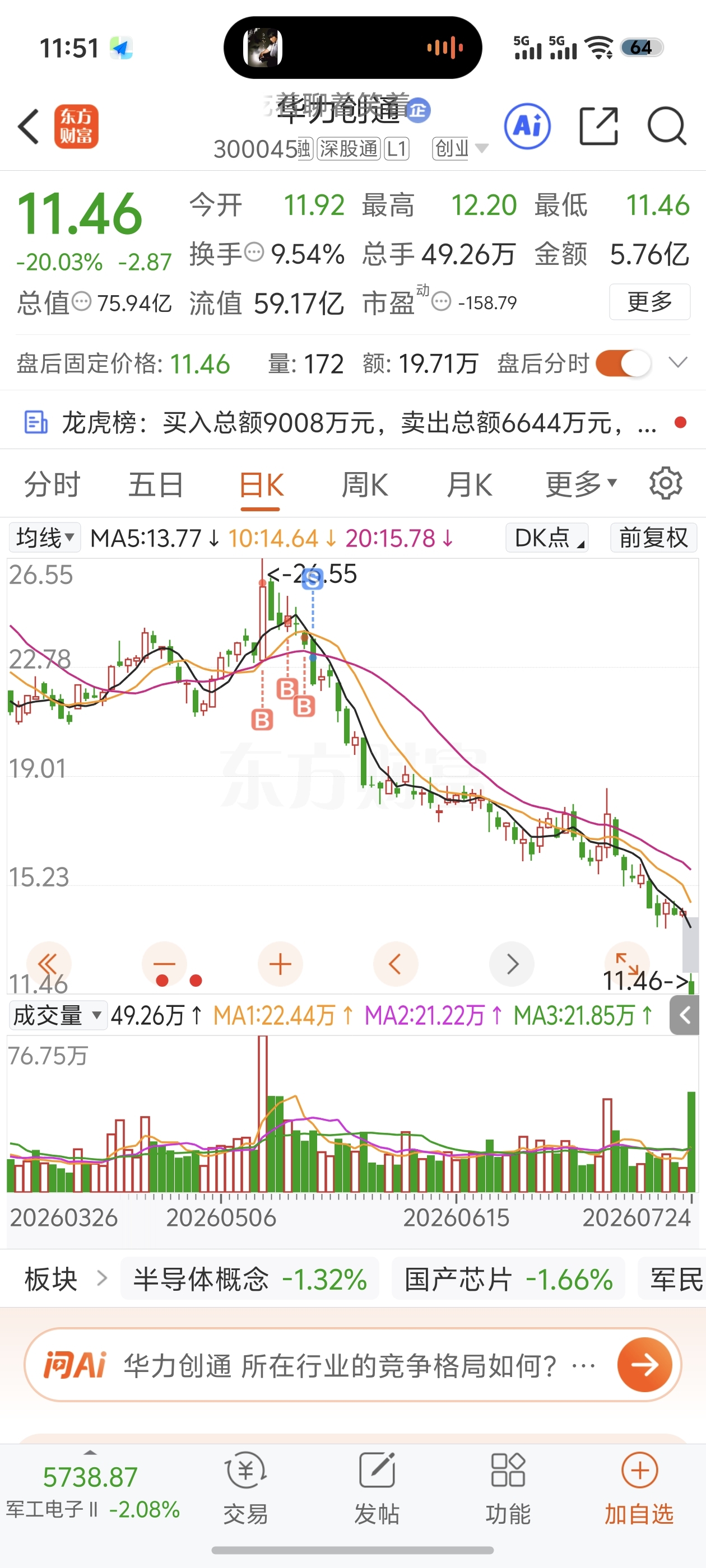The image size is (706, 1568).
Task: Add stock with 加自选
Action: [639, 1488]
